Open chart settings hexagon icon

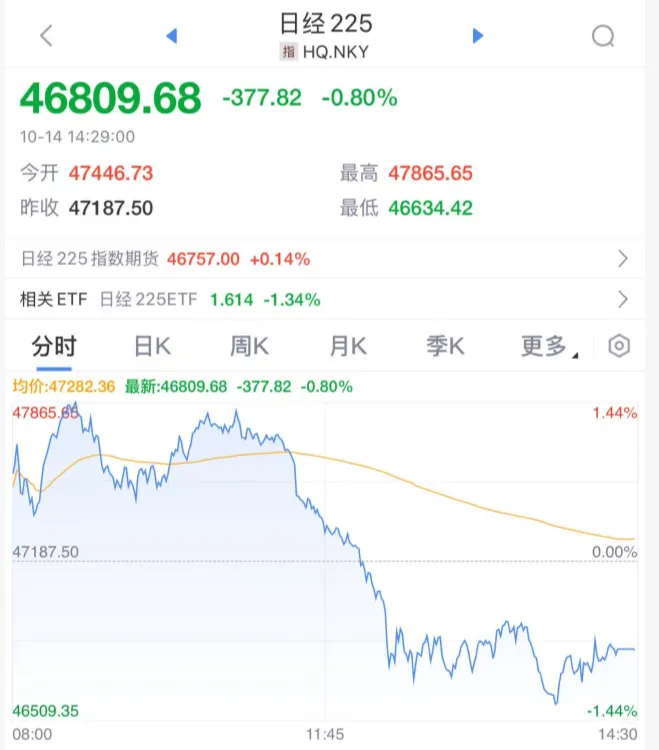pos(620,347)
